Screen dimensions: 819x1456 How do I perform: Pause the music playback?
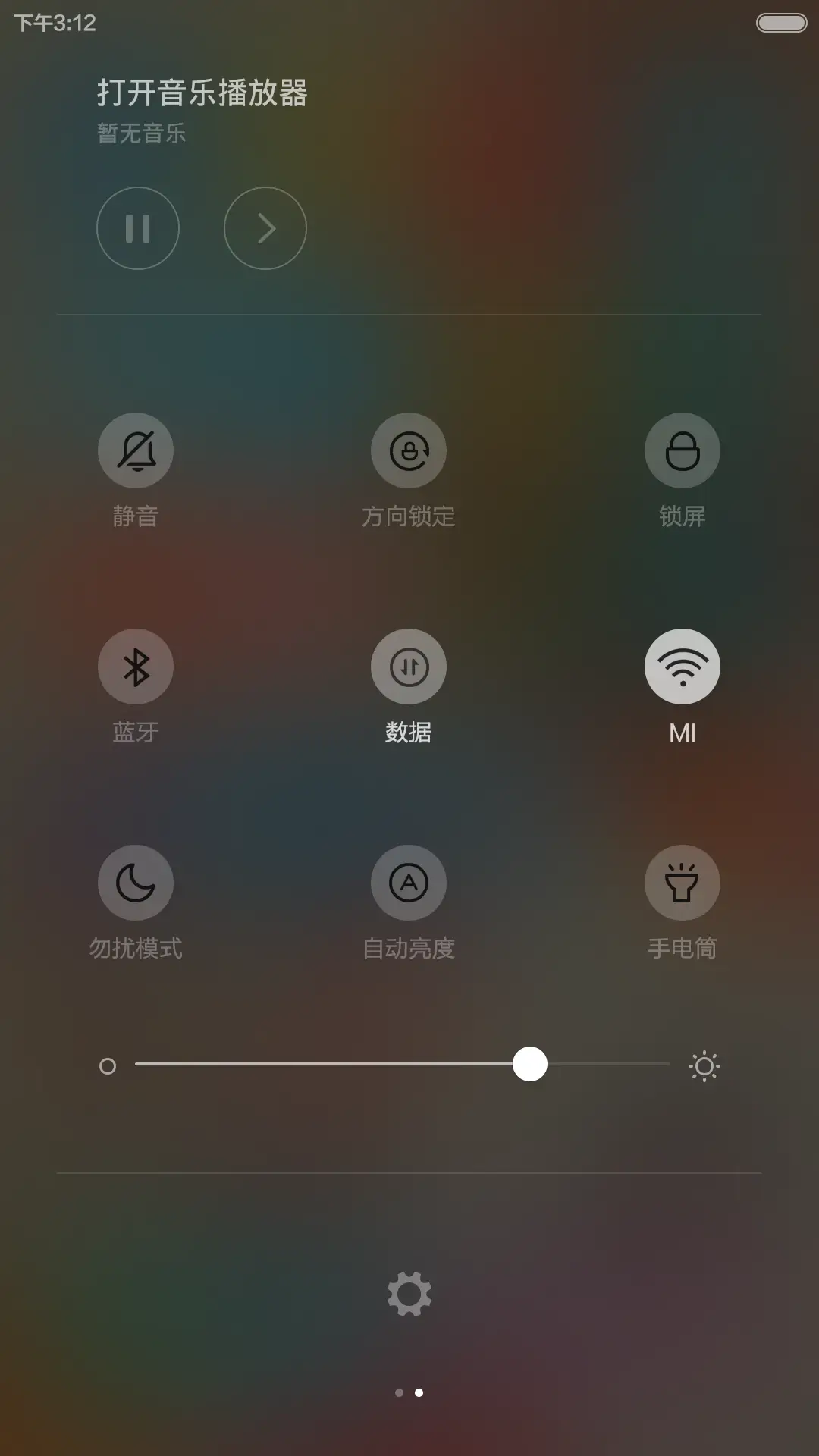click(138, 228)
